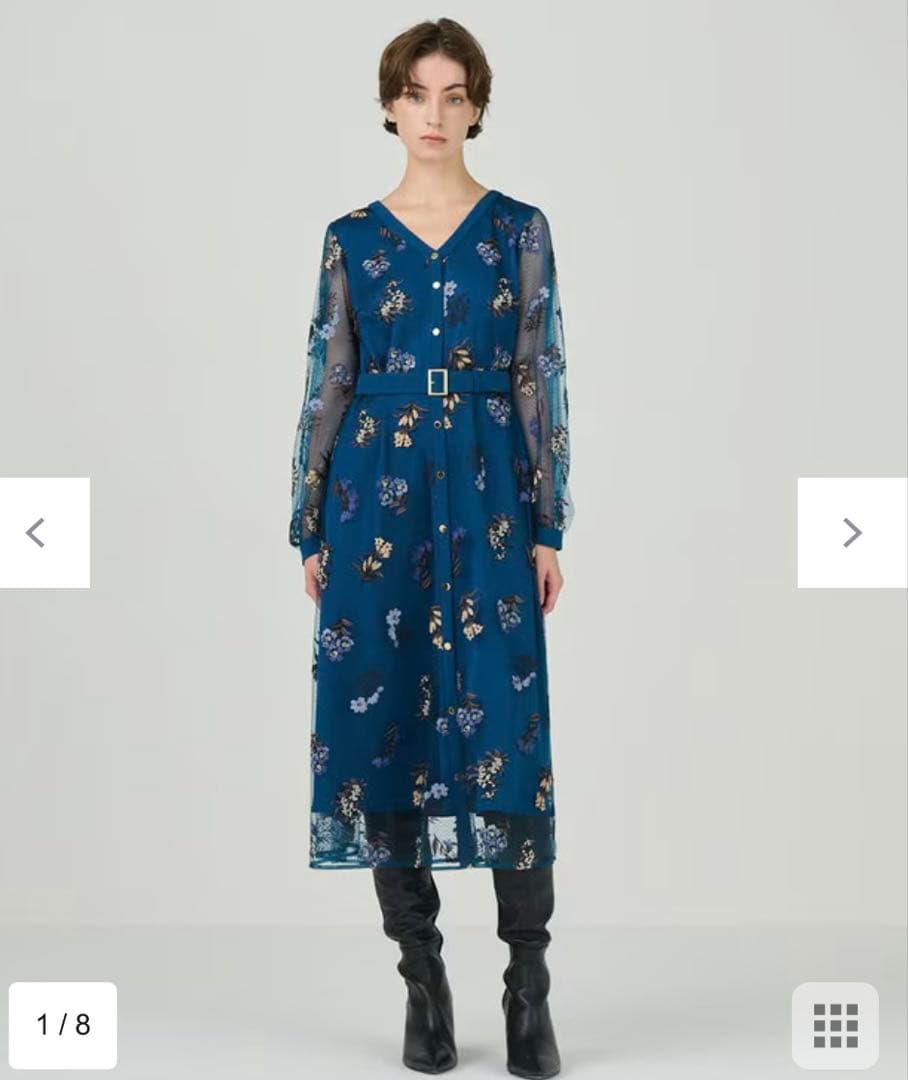The image size is (908, 1080).
Task: Open the image grid view
Action: pyautogui.click(x=835, y=1025)
